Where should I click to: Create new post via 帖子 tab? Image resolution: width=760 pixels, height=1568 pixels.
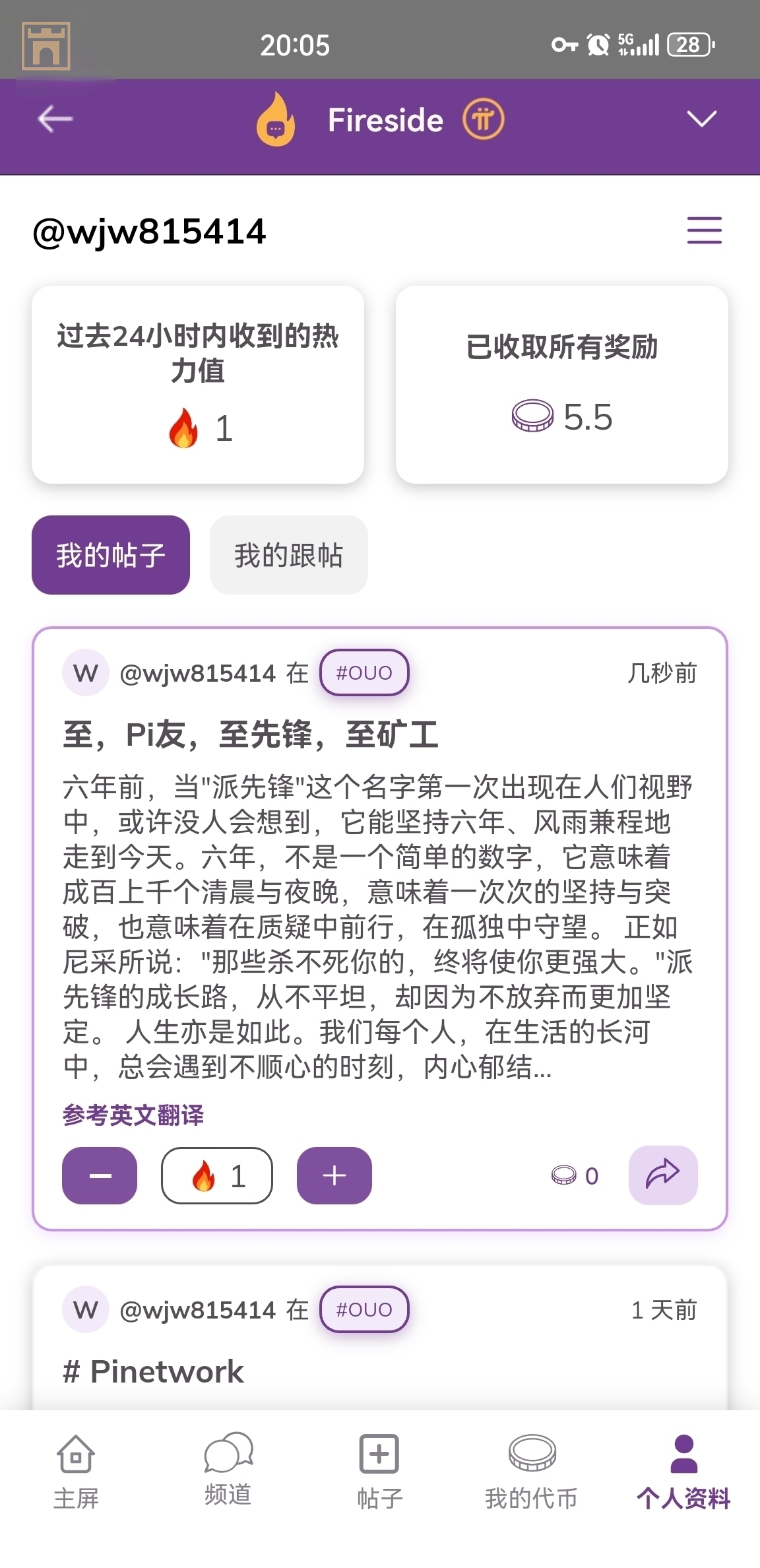click(x=379, y=1471)
